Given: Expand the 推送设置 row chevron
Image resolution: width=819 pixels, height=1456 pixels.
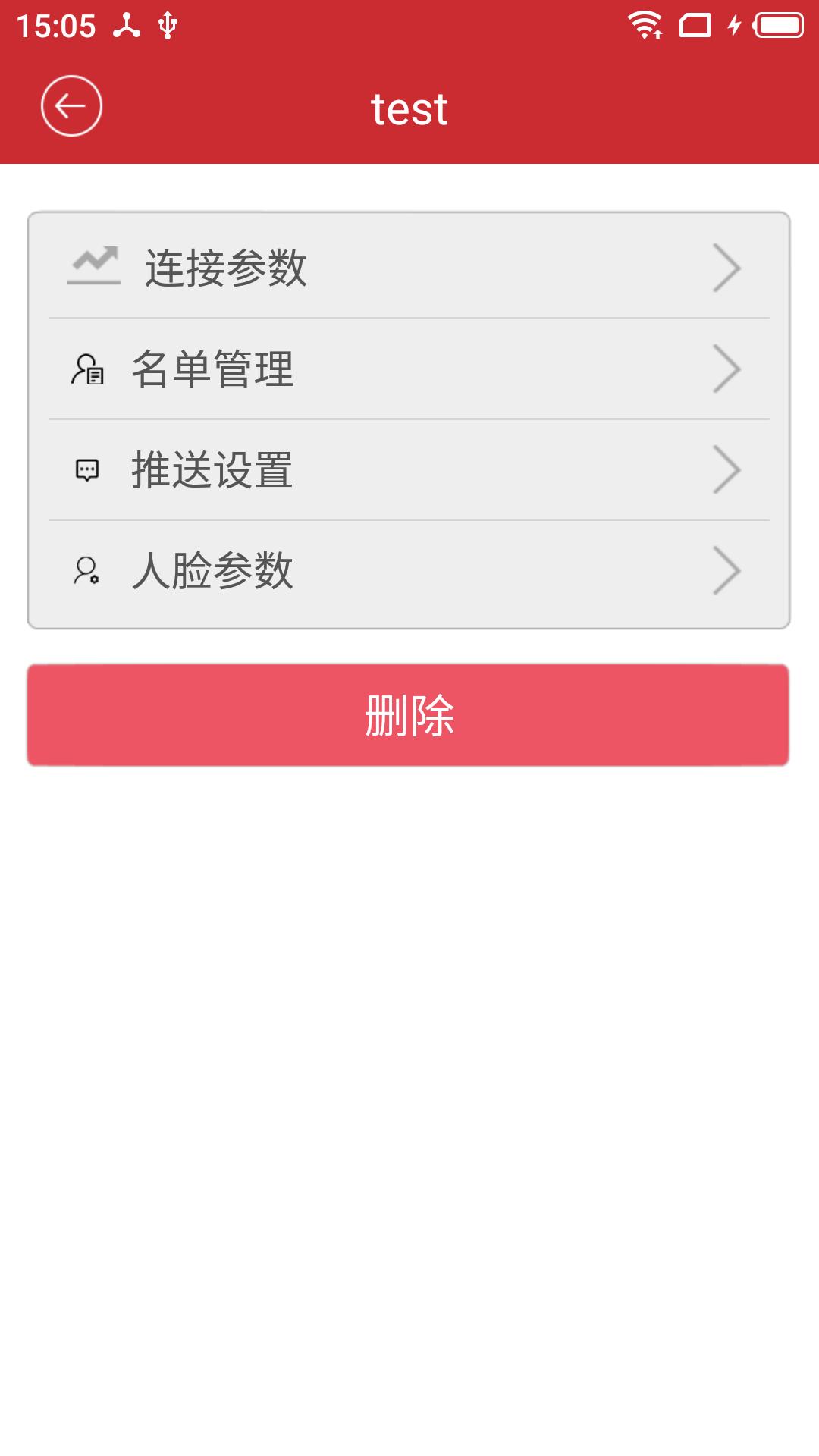Looking at the screenshot, I should tap(727, 470).
